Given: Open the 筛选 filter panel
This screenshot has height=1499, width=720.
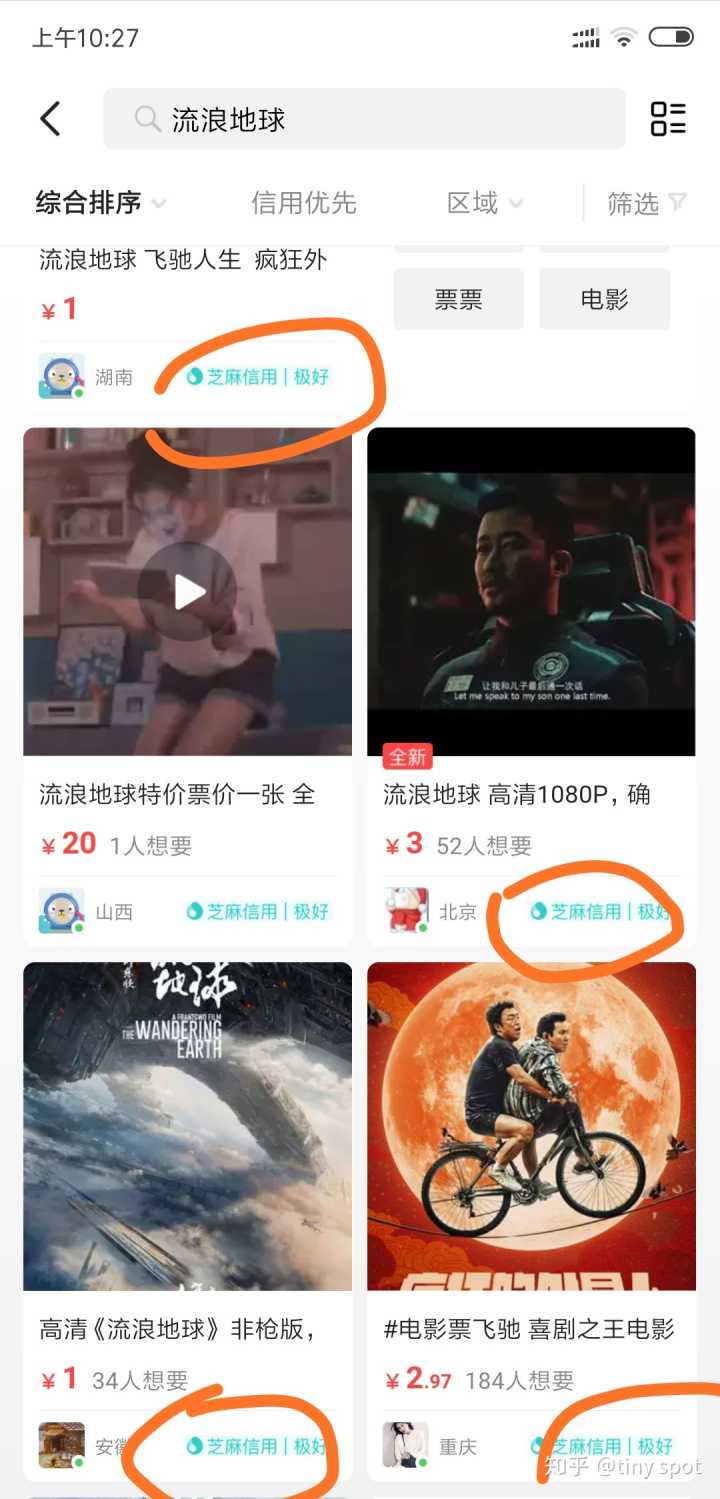Looking at the screenshot, I should click(647, 203).
